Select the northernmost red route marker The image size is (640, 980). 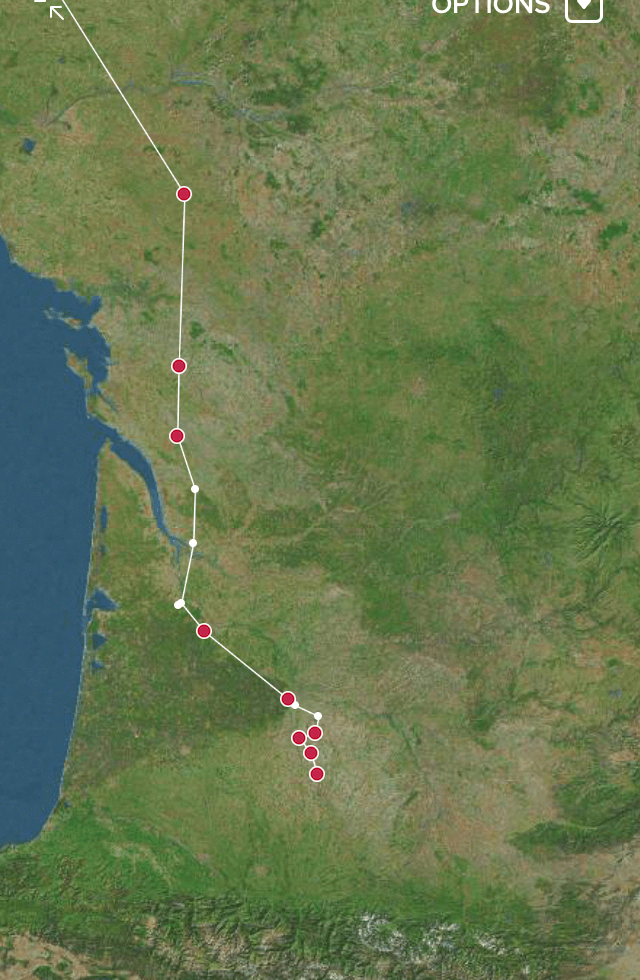pyautogui.click(x=184, y=194)
